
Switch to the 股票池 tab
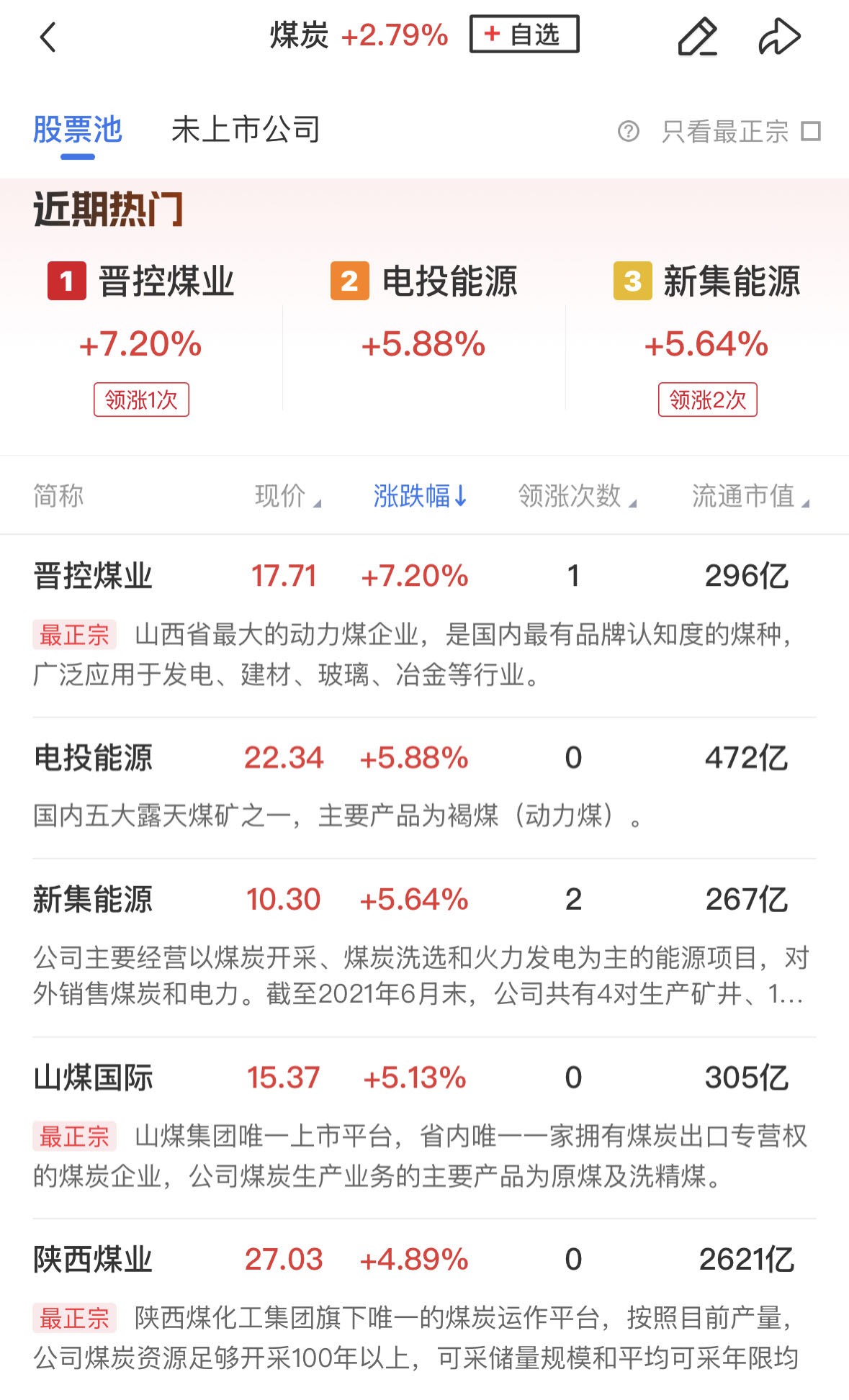tap(78, 131)
